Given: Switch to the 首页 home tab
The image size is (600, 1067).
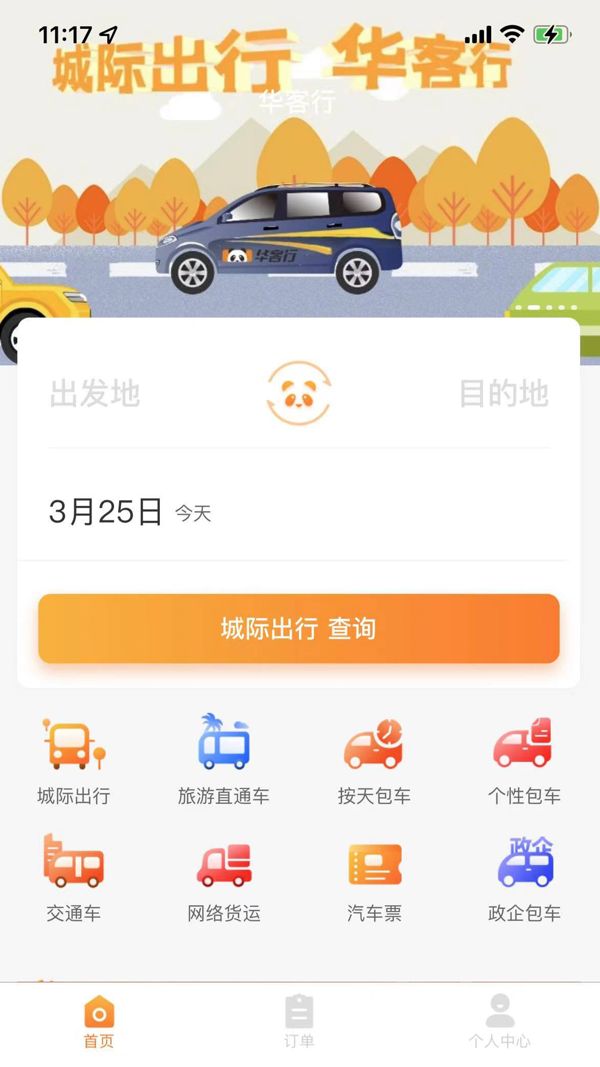Looking at the screenshot, I should coord(99,1022).
